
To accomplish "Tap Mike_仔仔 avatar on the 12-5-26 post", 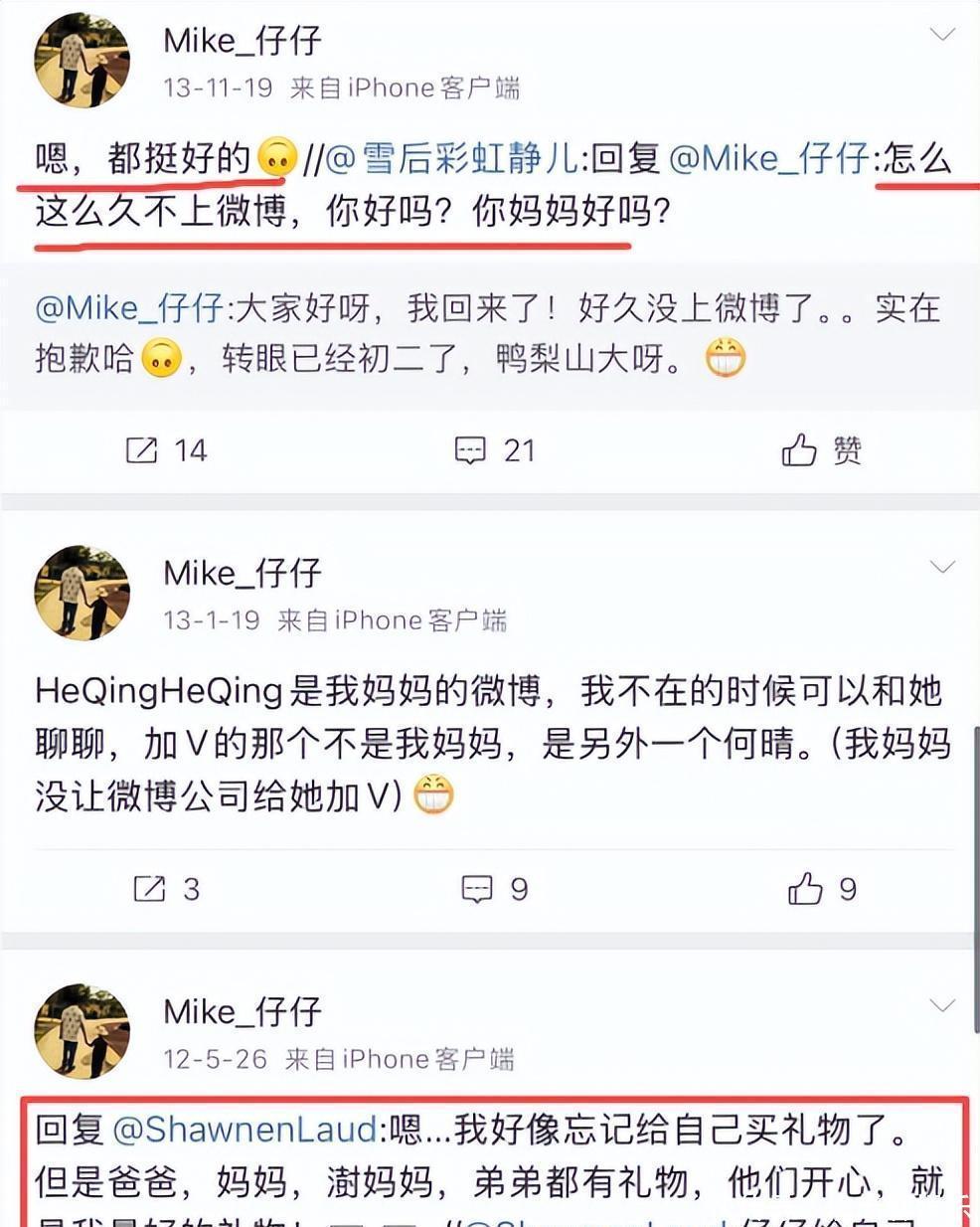I will click(x=82, y=1031).
